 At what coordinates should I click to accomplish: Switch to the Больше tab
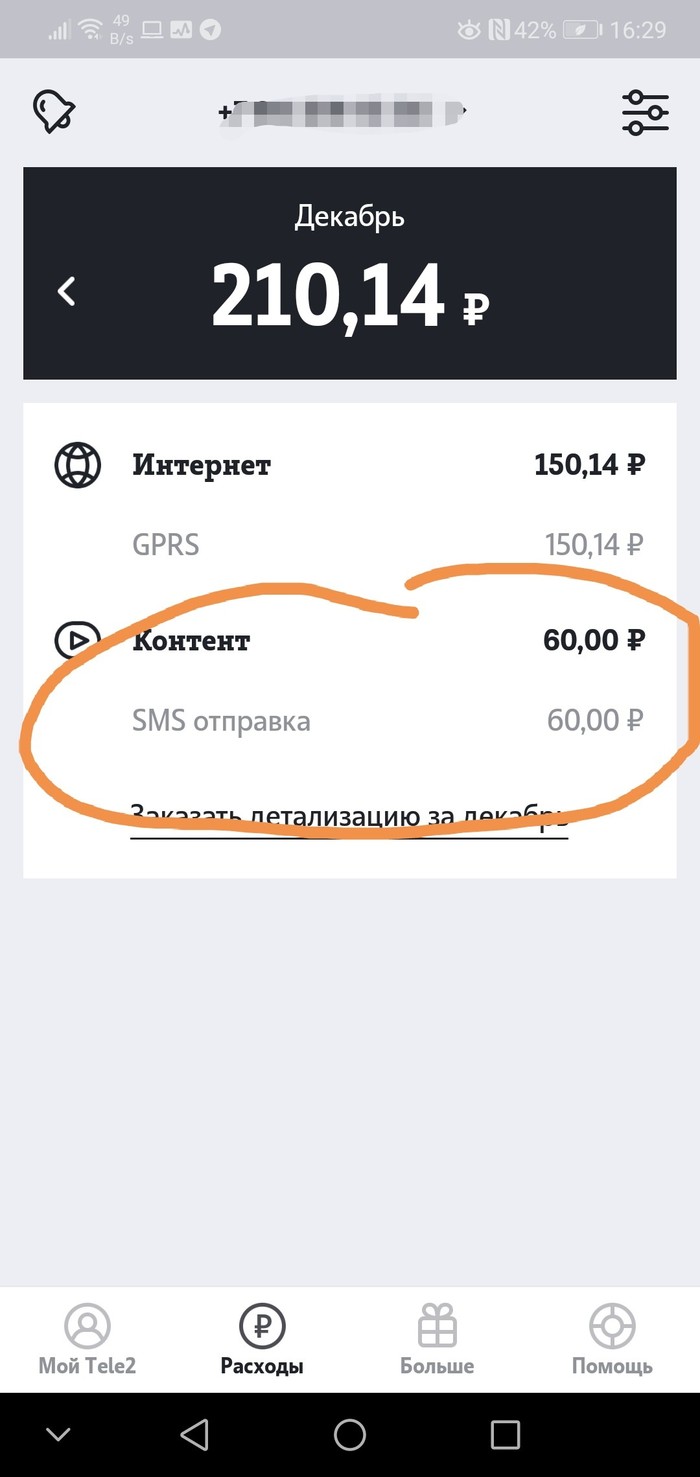tap(437, 1340)
